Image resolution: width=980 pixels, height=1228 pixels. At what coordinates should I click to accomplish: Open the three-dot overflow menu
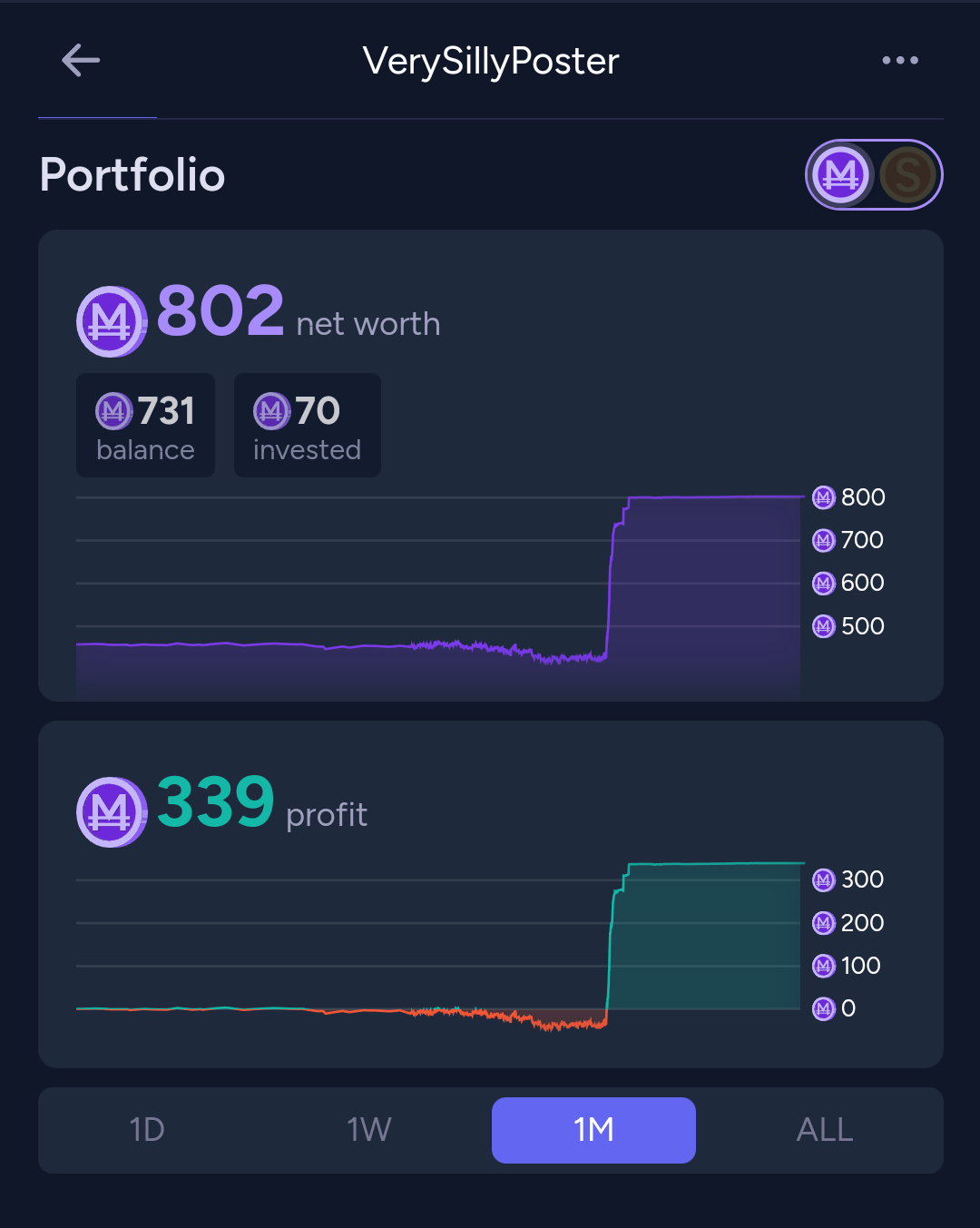point(899,61)
